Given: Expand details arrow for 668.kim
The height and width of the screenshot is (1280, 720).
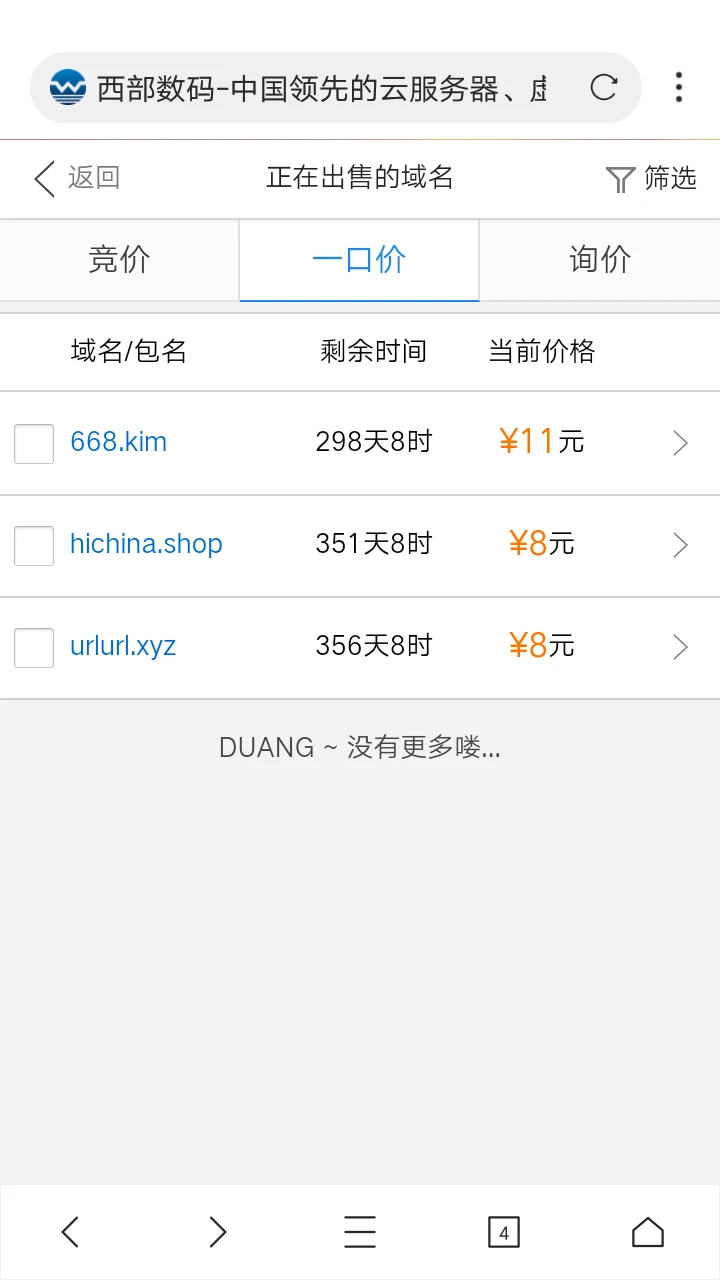Looking at the screenshot, I should click(x=681, y=443).
